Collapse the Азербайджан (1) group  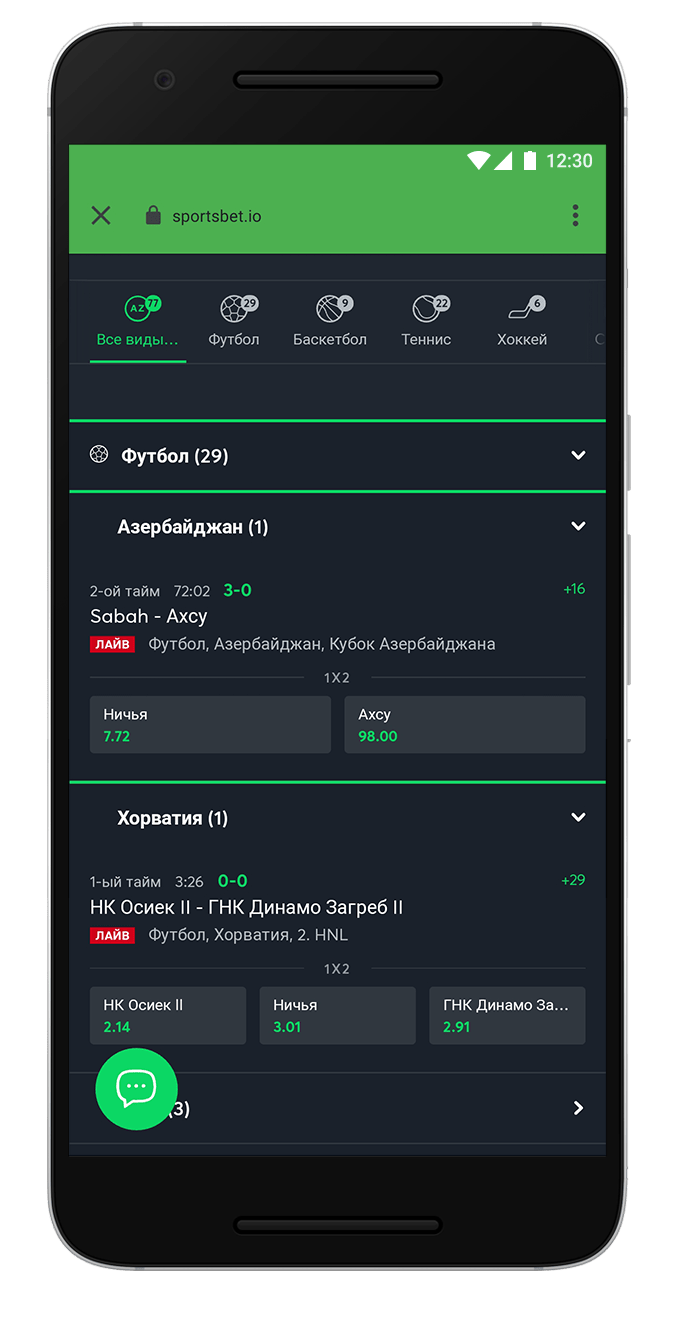coord(577,526)
